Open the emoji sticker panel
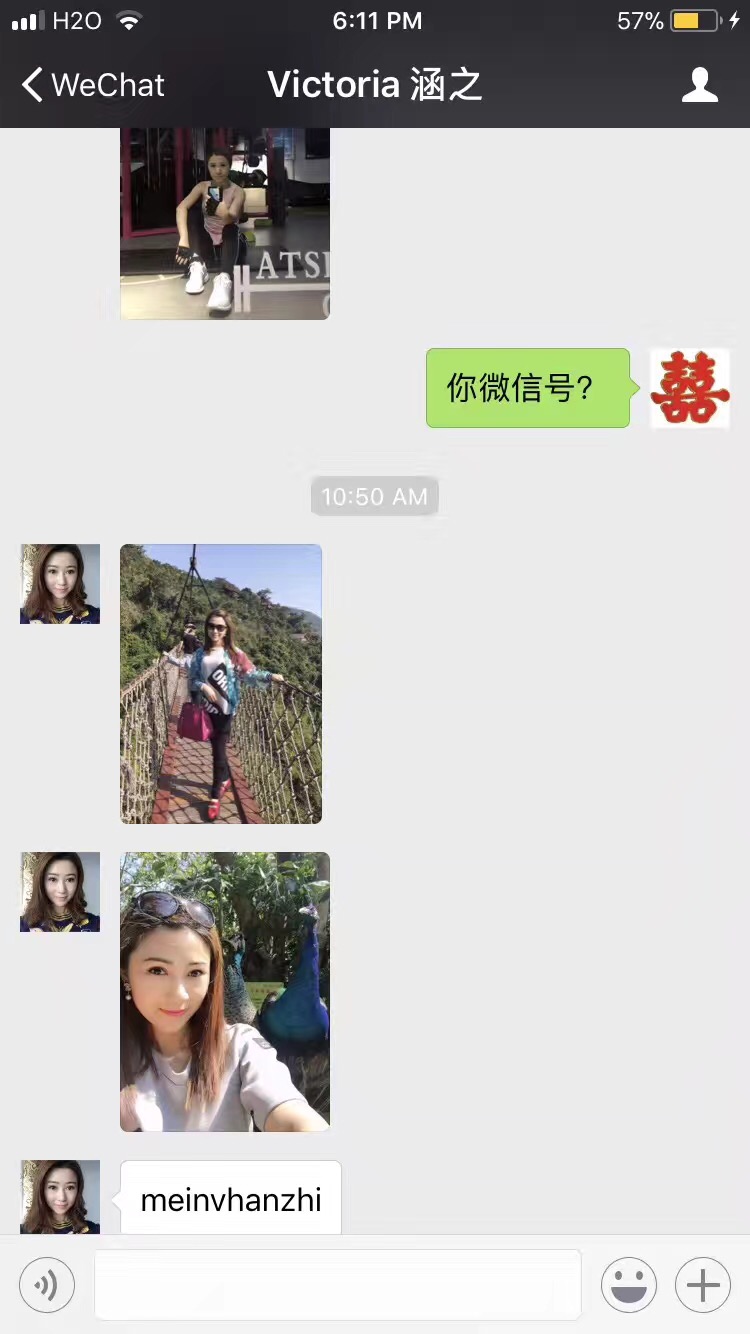The width and height of the screenshot is (750, 1334). click(629, 1284)
